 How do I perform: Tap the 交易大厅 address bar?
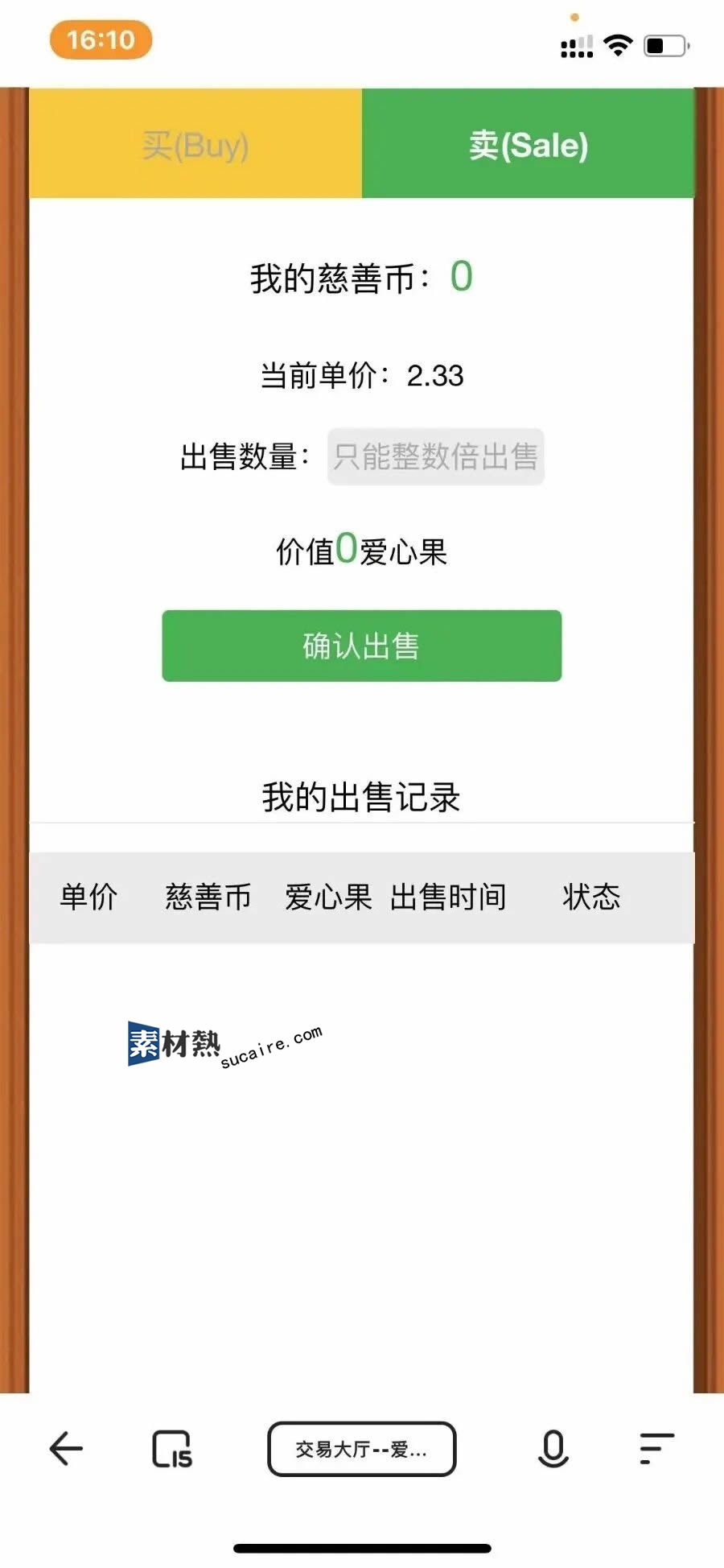(361, 1449)
